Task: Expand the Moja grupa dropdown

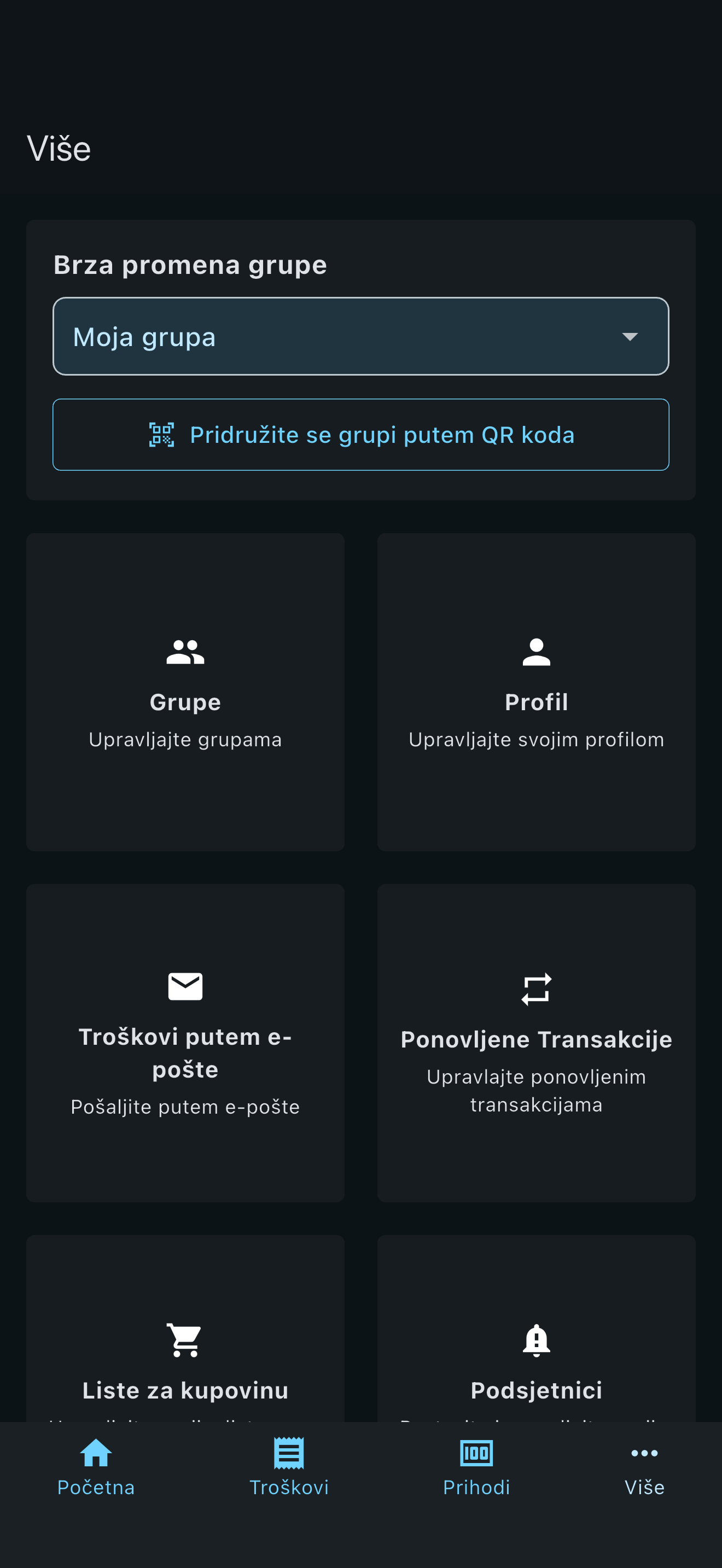Action: (x=360, y=337)
